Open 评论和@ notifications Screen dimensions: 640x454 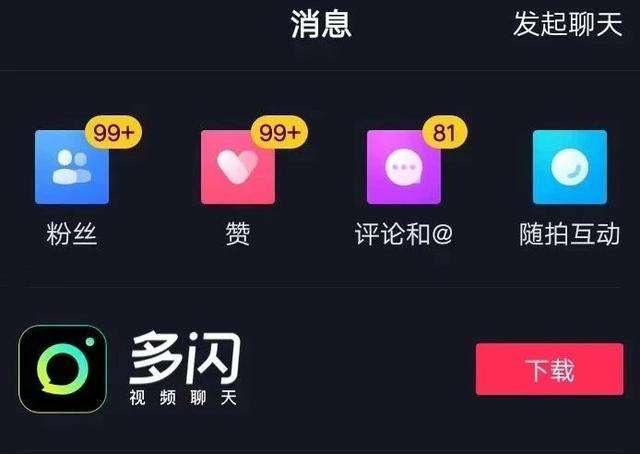pyautogui.click(x=404, y=168)
